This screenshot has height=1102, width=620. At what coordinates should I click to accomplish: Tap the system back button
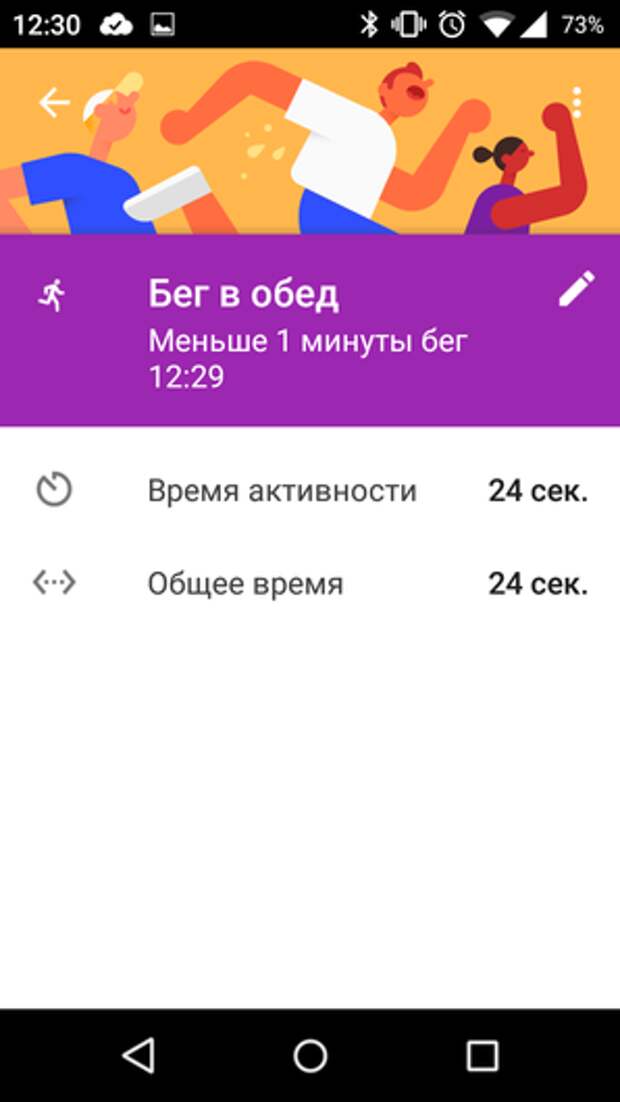(138, 1055)
